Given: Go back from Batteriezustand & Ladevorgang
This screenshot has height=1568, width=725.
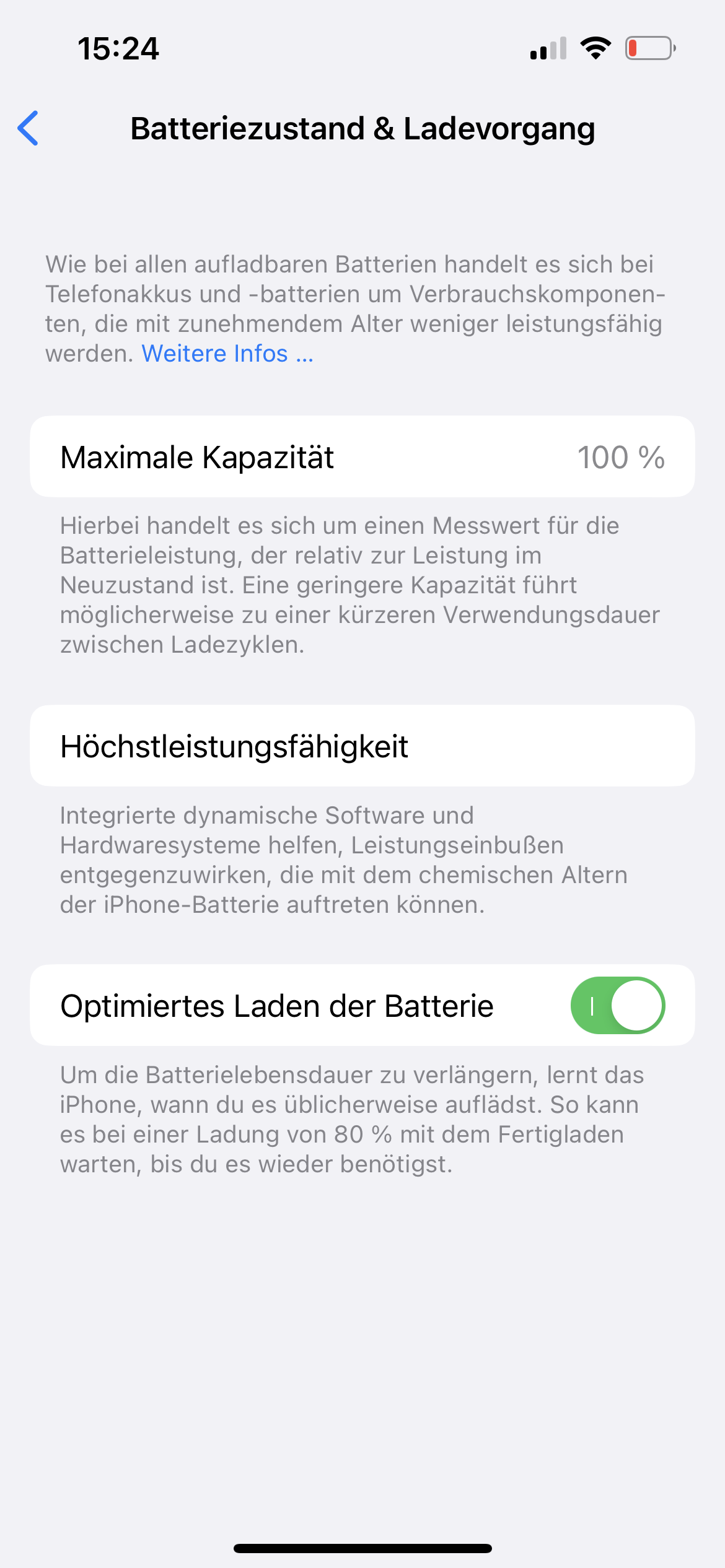Looking at the screenshot, I should click(29, 128).
